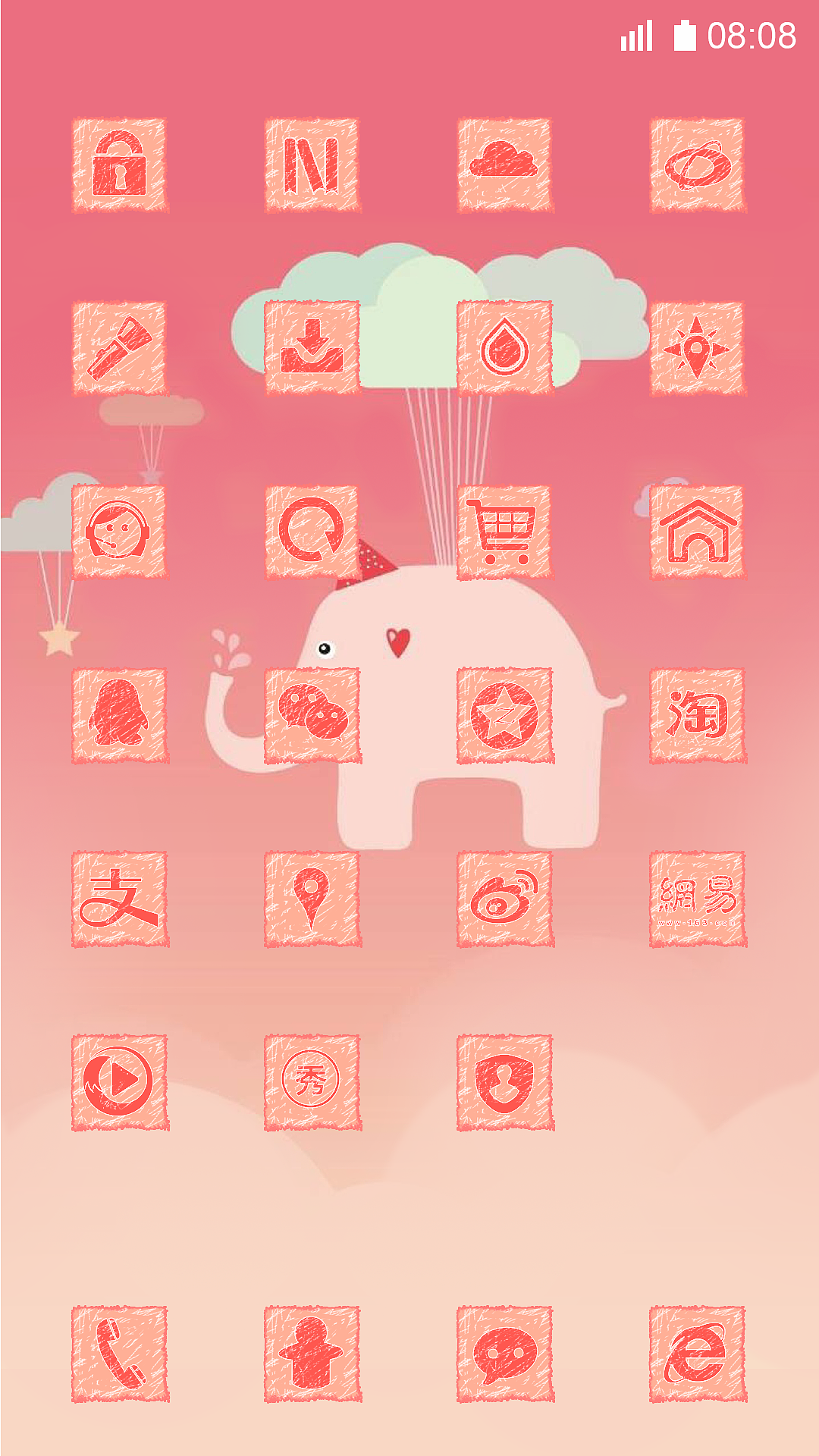The image size is (819, 1456).
Task: Open the downloads app icon
Action: (x=312, y=348)
